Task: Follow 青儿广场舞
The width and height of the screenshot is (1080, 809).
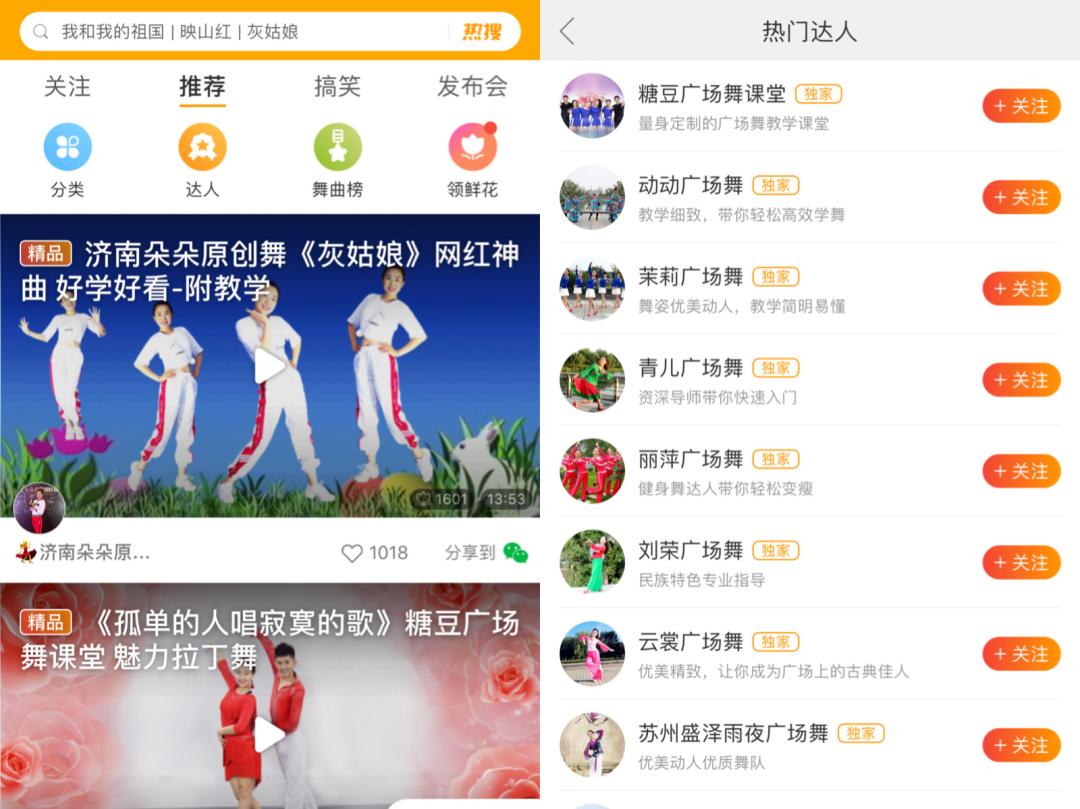Action: [x=1021, y=380]
